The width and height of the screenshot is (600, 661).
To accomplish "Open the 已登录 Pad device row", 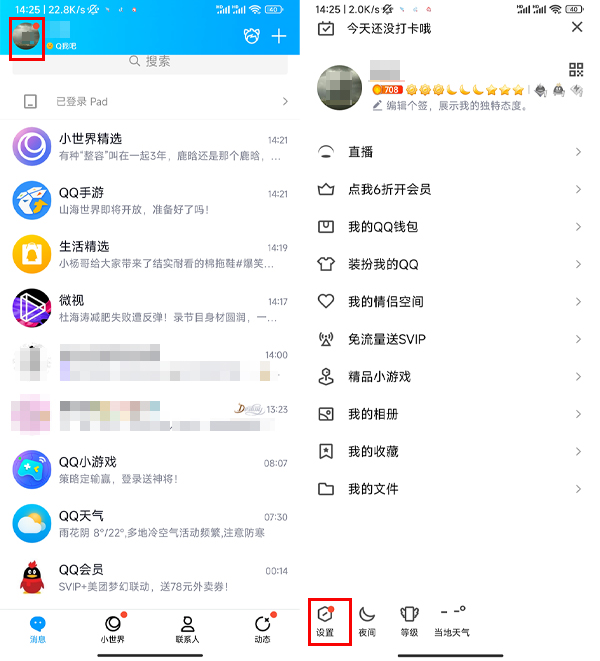I will [150, 102].
